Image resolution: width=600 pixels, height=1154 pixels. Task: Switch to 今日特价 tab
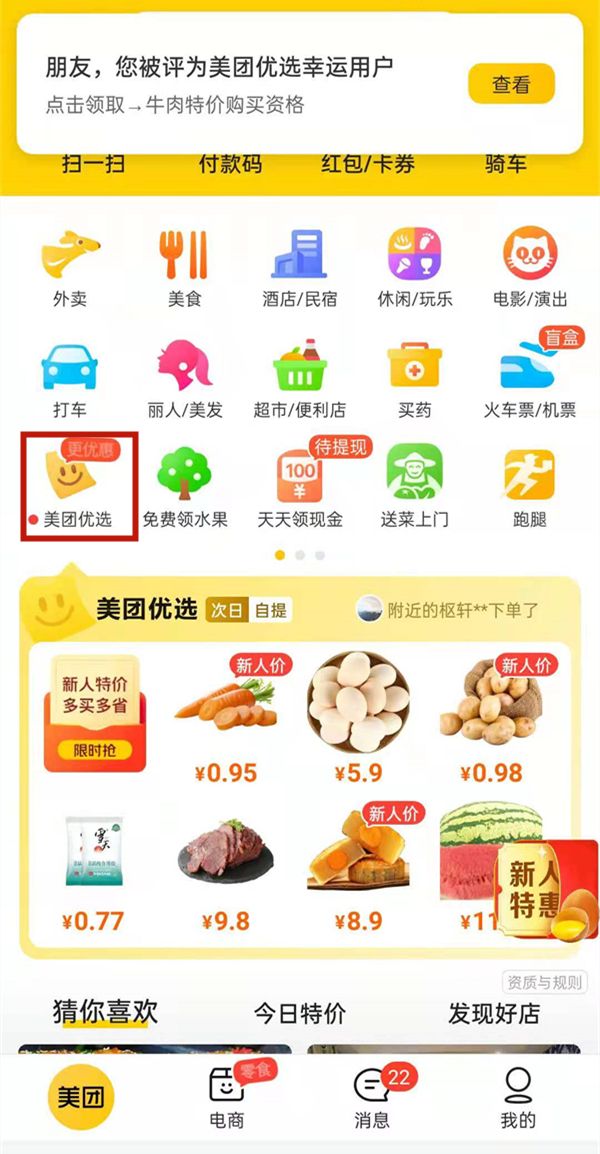tap(299, 1013)
